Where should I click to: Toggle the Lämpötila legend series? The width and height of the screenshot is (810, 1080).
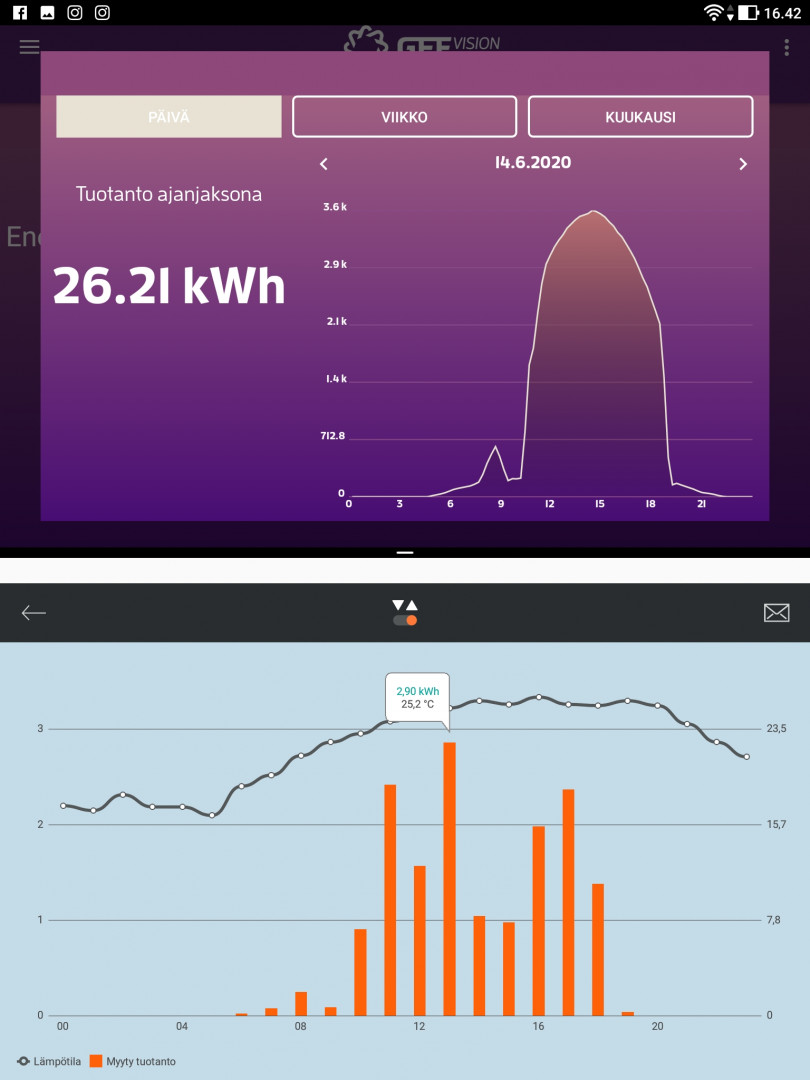pos(49,1061)
